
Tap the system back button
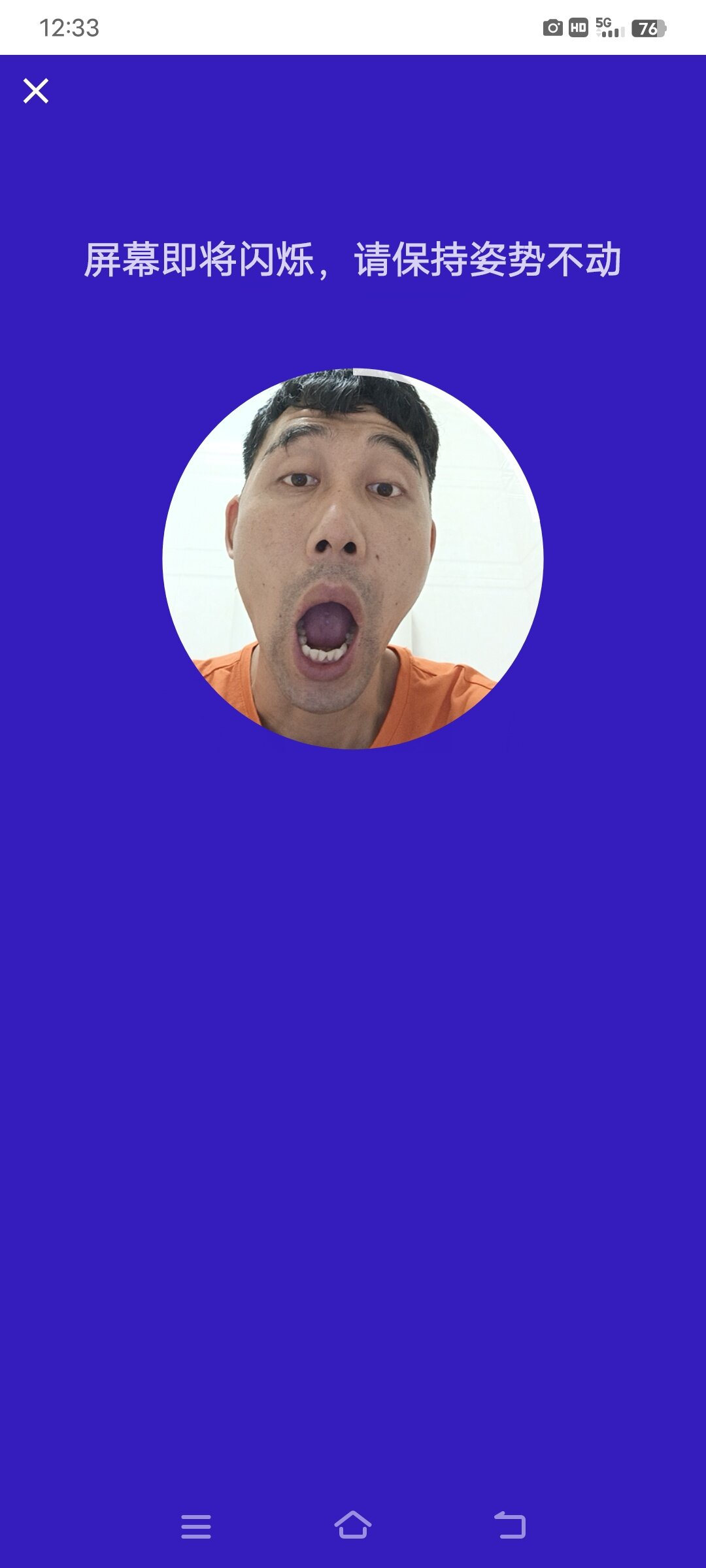click(510, 1526)
